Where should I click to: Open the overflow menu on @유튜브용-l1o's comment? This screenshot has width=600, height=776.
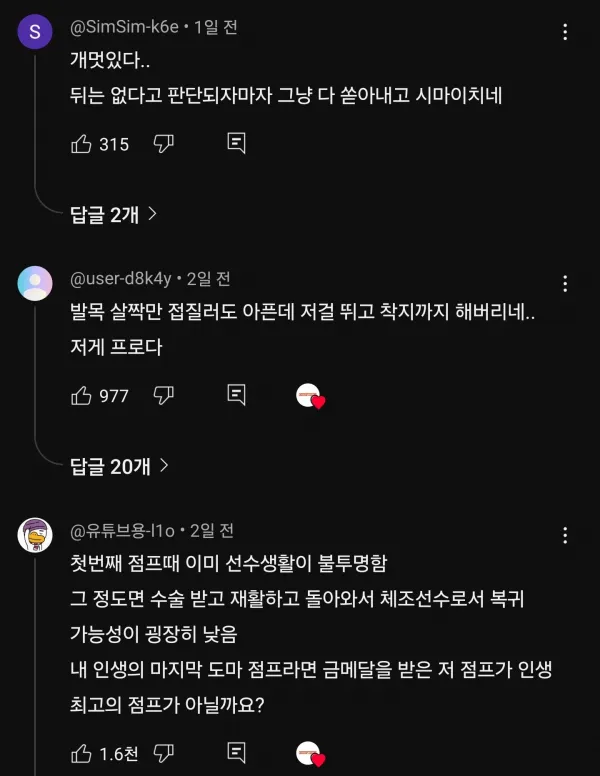click(x=566, y=535)
